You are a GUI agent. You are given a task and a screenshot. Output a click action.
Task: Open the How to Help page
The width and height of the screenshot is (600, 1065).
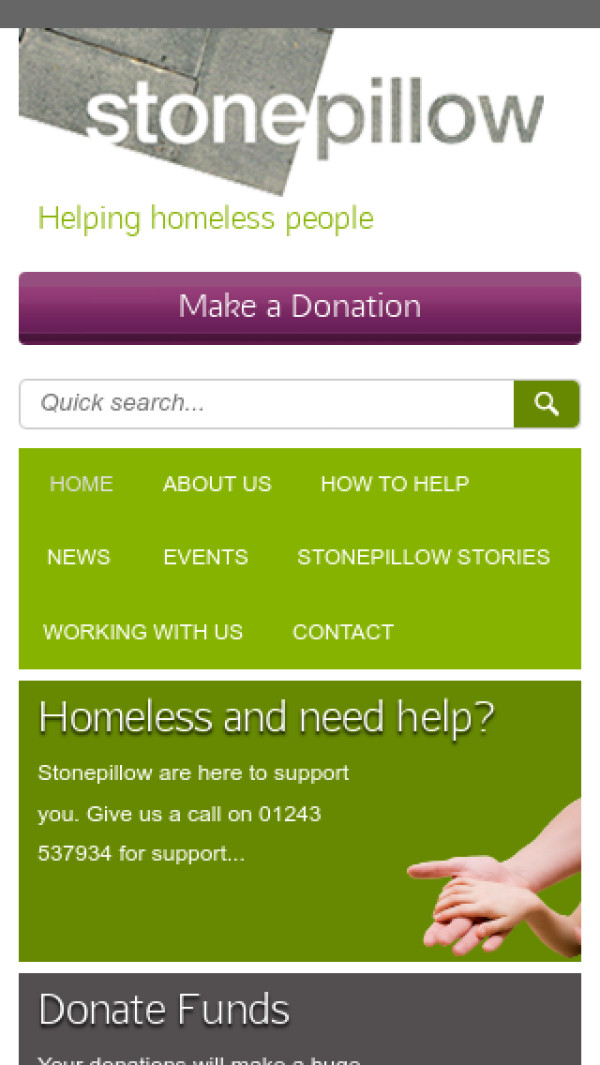[394, 484]
